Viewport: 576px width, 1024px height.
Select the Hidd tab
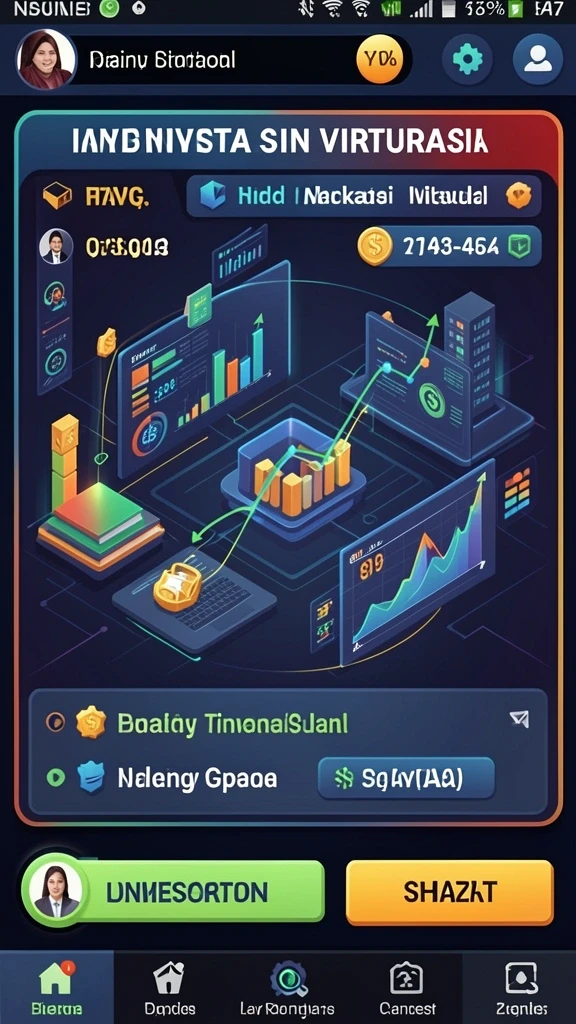tap(261, 195)
